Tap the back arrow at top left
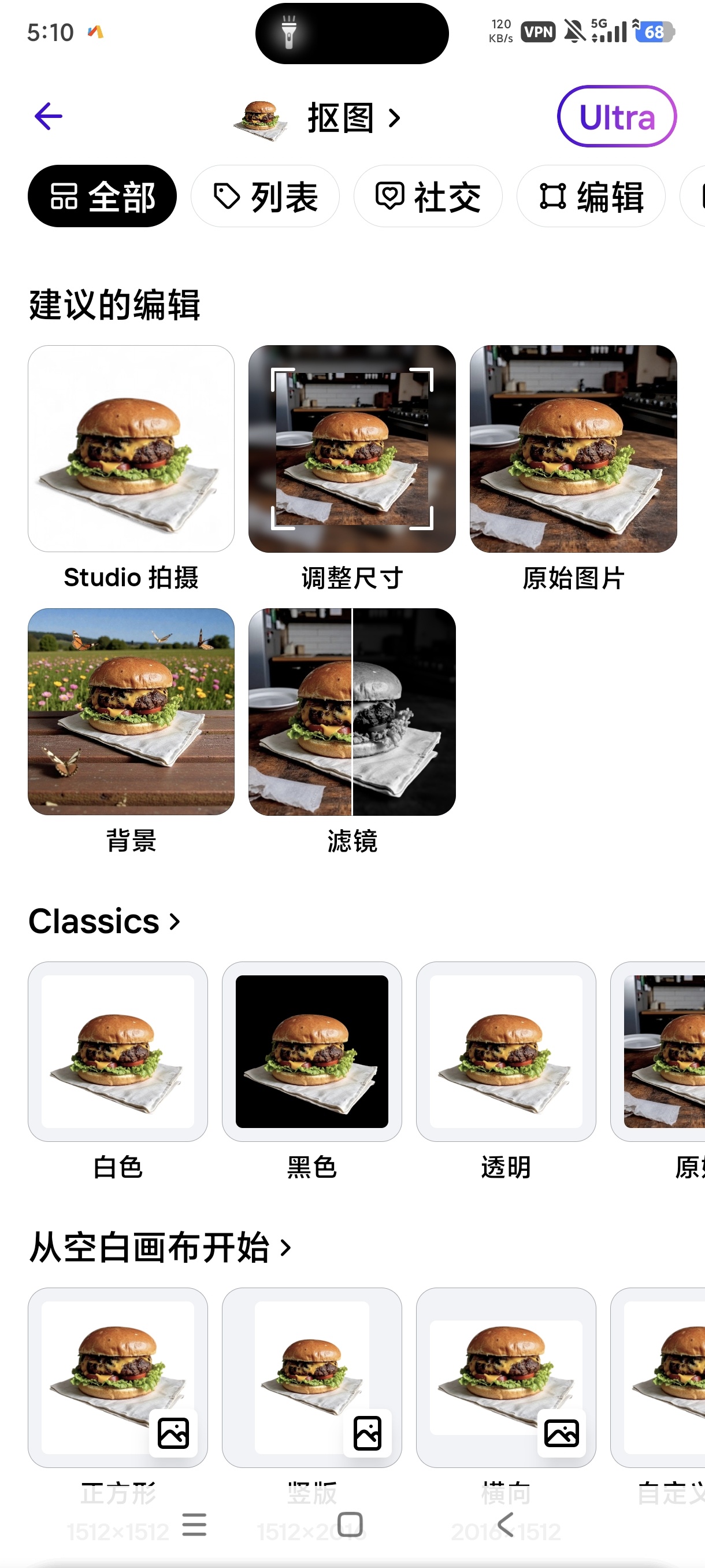This screenshot has width=705, height=1568. (x=47, y=116)
